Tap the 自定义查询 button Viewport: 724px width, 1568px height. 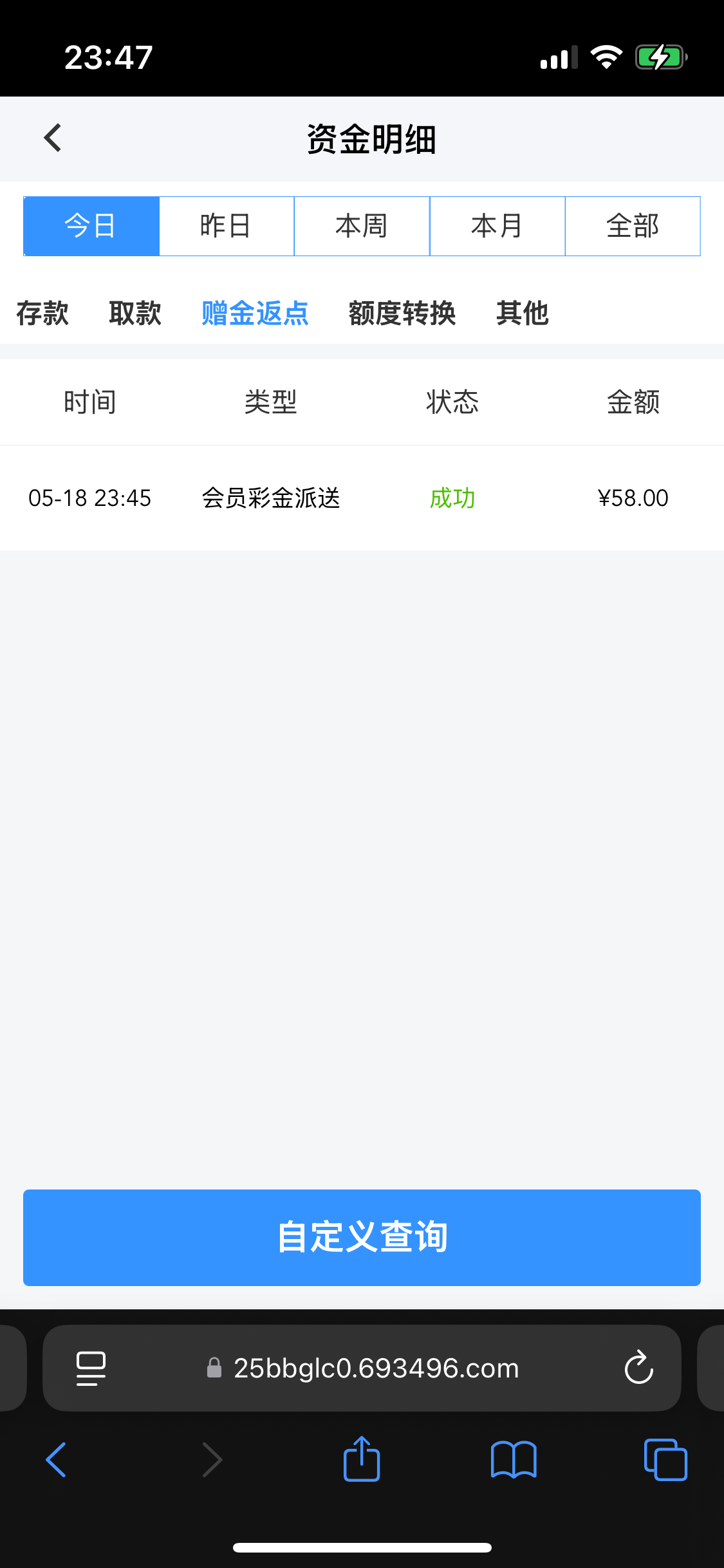[x=362, y=1237]
